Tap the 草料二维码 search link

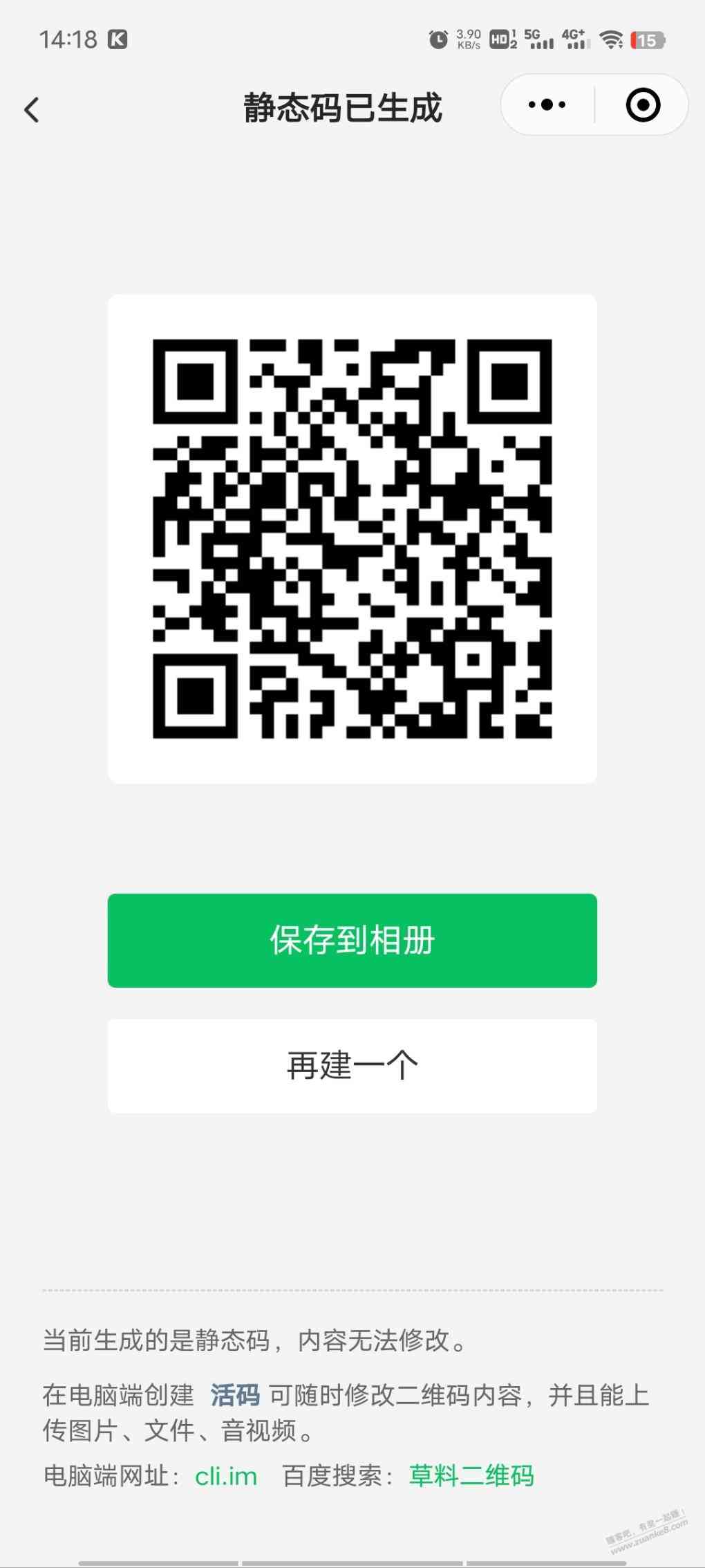click(x=471, y=1476)
